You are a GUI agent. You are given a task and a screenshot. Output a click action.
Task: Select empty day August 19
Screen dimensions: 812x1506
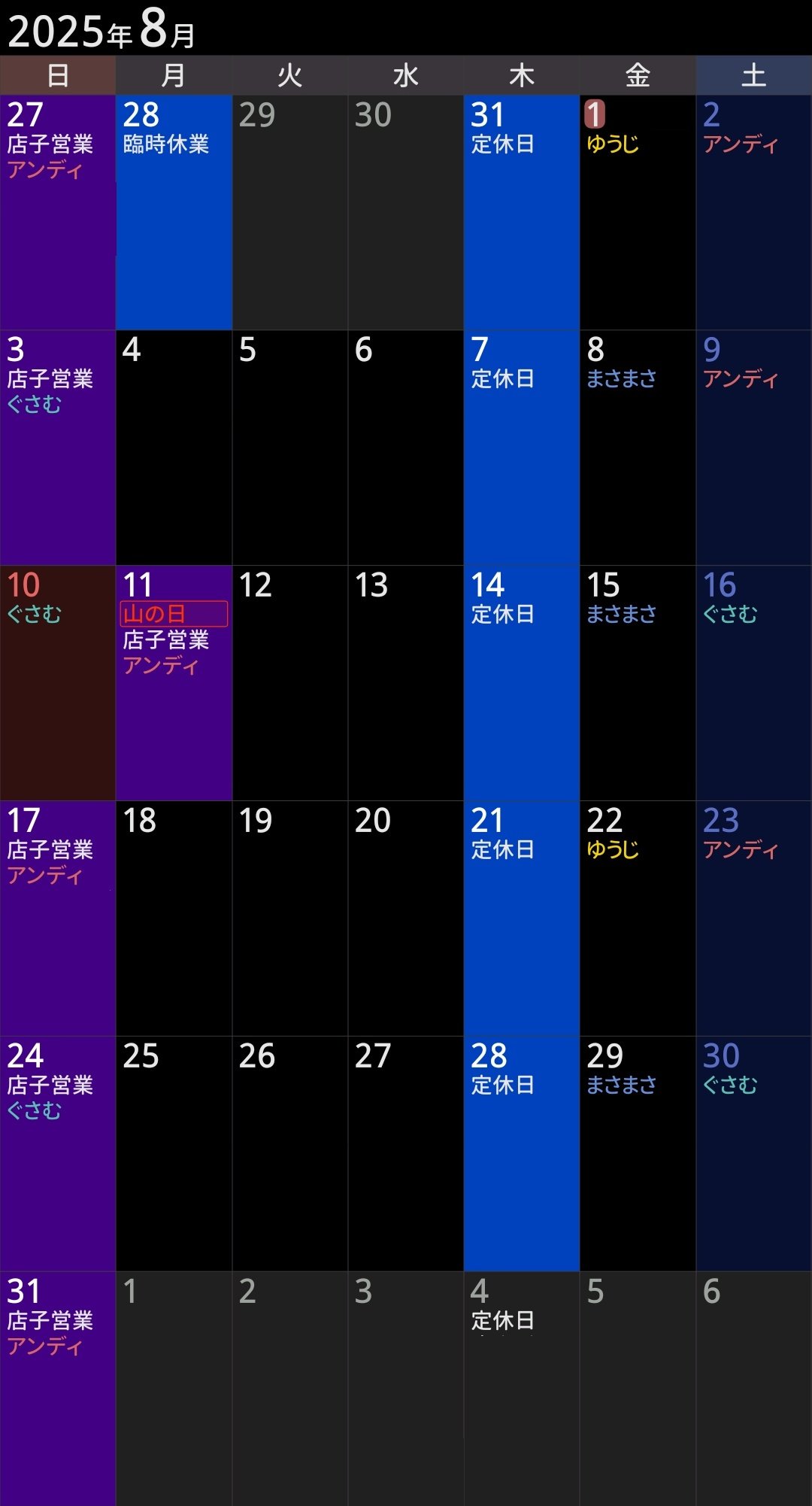(289, 918)
